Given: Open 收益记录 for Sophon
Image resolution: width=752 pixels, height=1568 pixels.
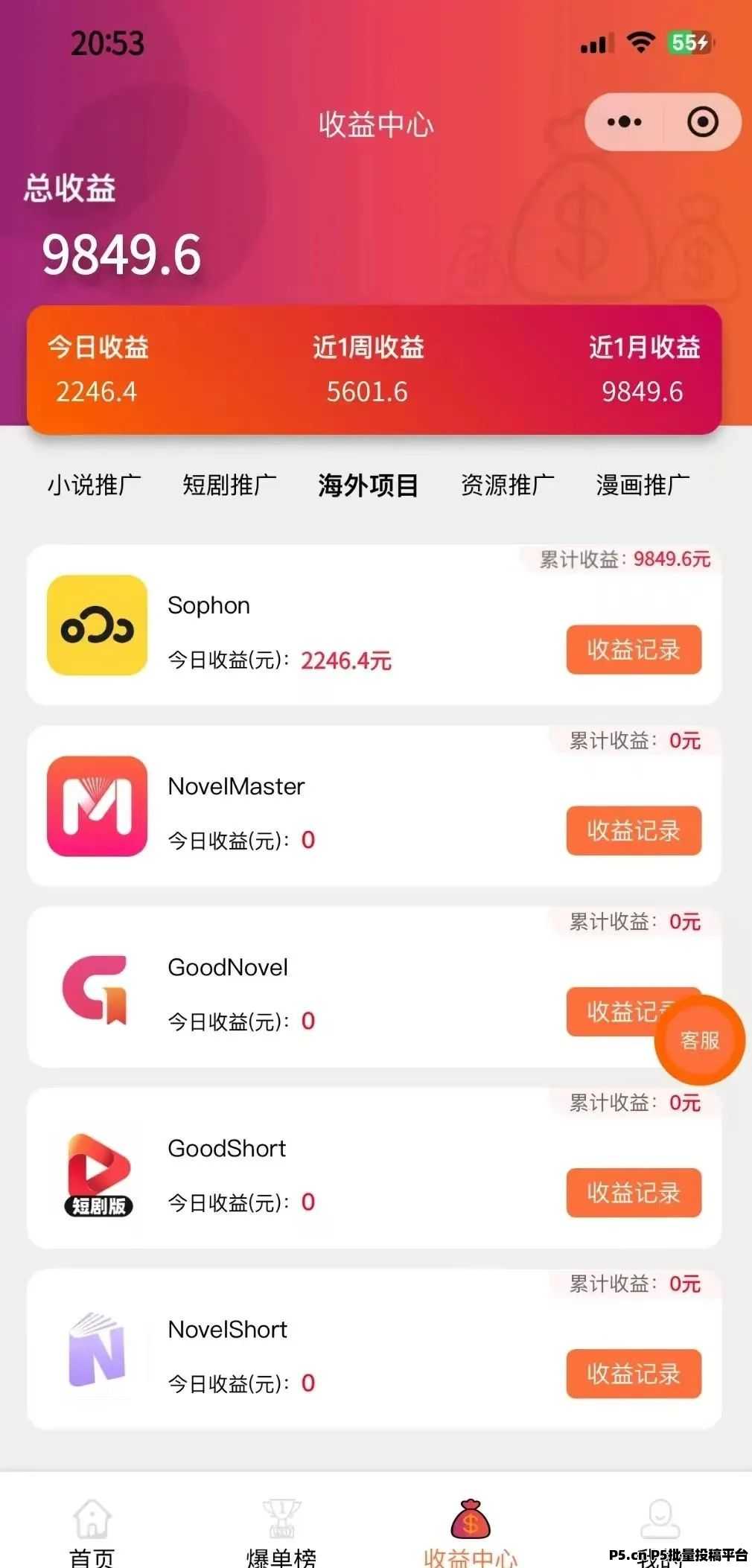Looking at the screenshot, I should (x=634, y=650).
